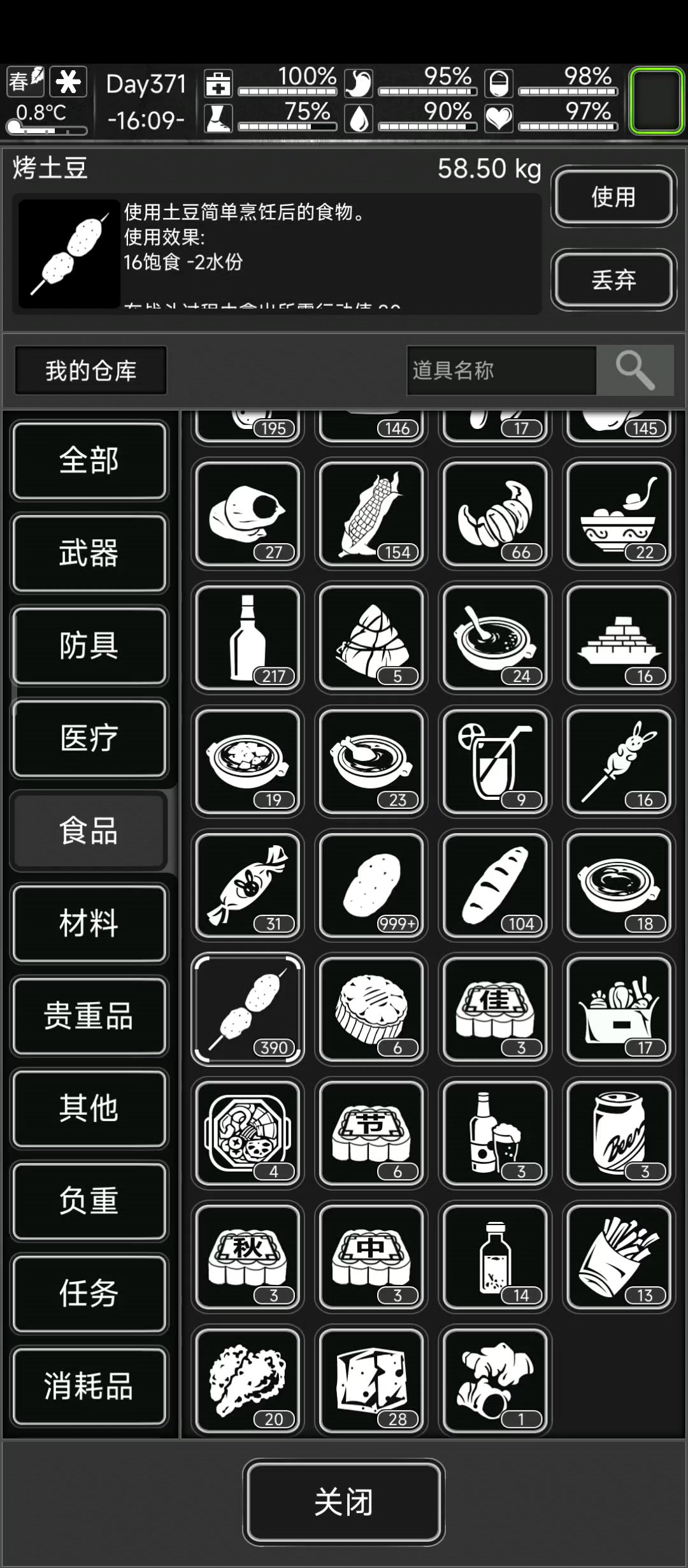Select the corn item with 154
Image resolution: width=688 pixels, height=1568 pixels.
coord(371,514)
